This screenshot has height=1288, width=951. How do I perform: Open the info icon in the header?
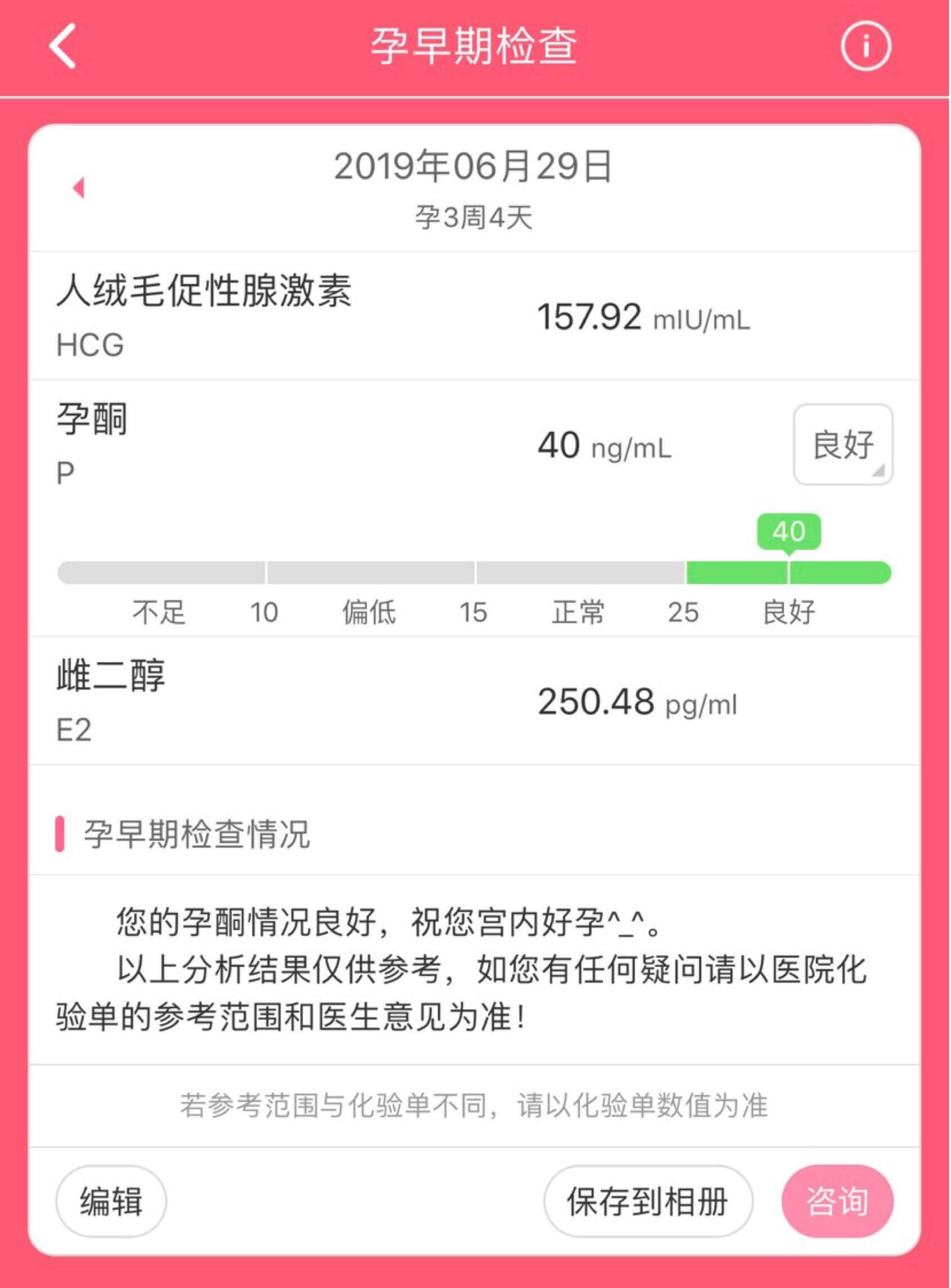[866, 46]
